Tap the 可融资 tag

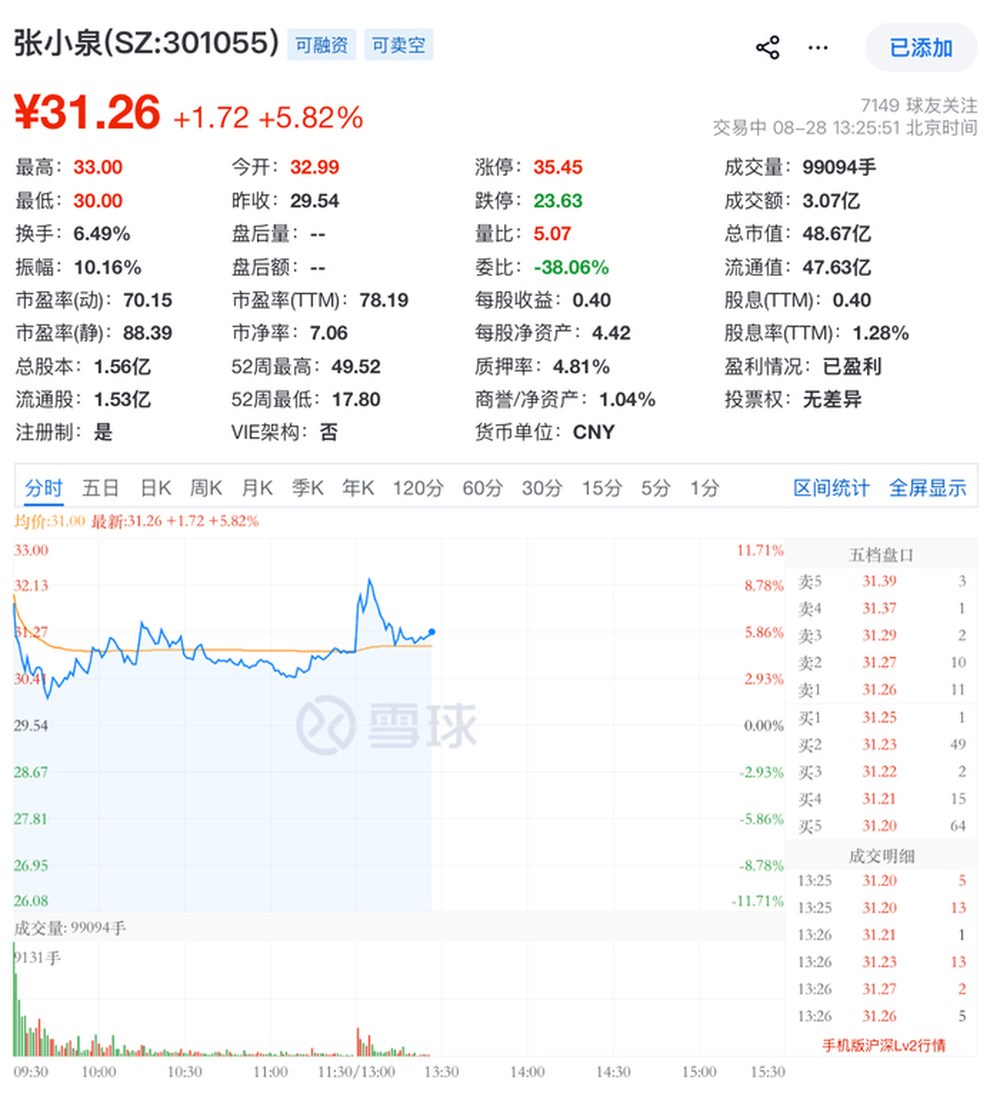pos(321,45)
